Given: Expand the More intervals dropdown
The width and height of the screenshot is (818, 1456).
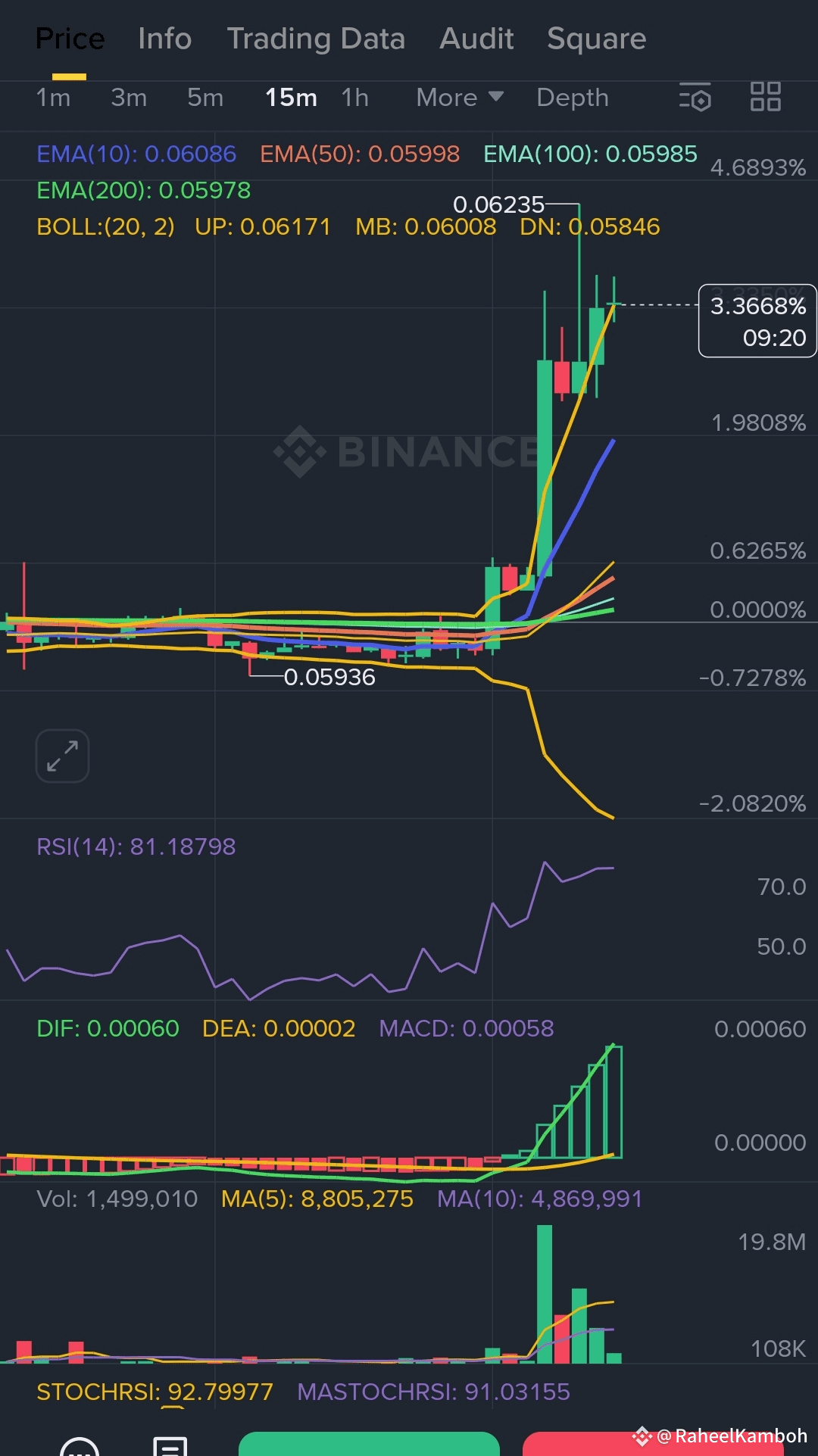Looking at the screenshot, I should click(460, 98).
